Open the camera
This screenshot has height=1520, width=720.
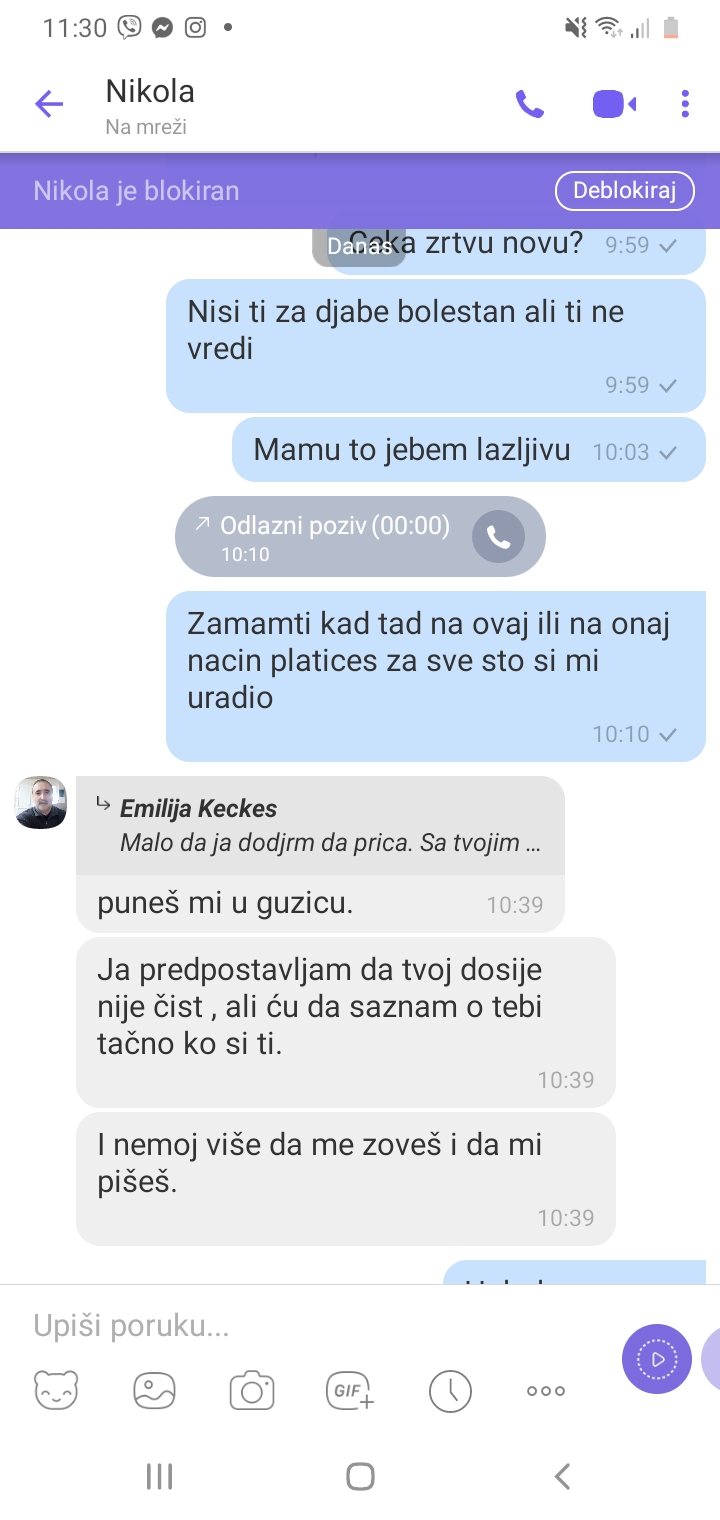(x=252, y=1390)
